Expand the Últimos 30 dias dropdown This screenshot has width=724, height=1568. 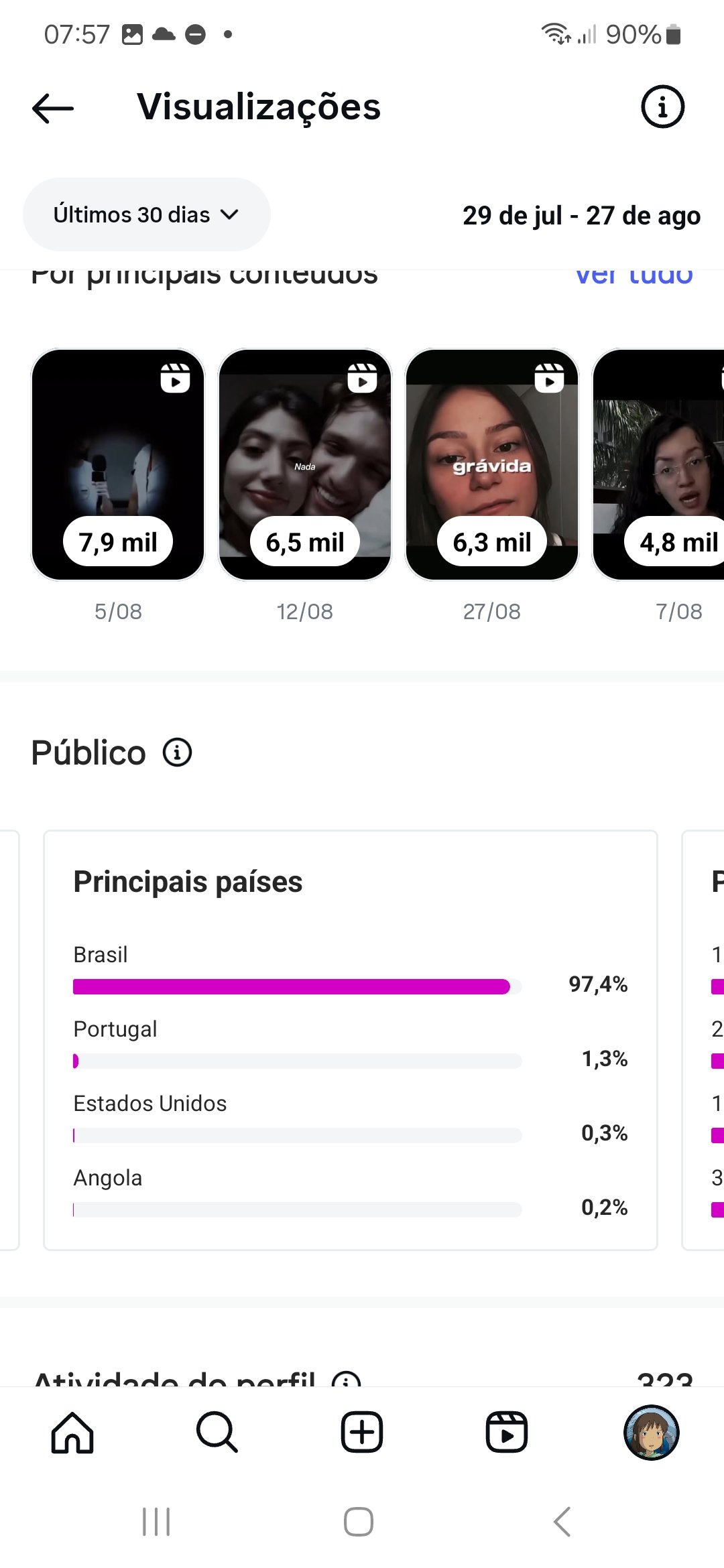tap(146, 214)
